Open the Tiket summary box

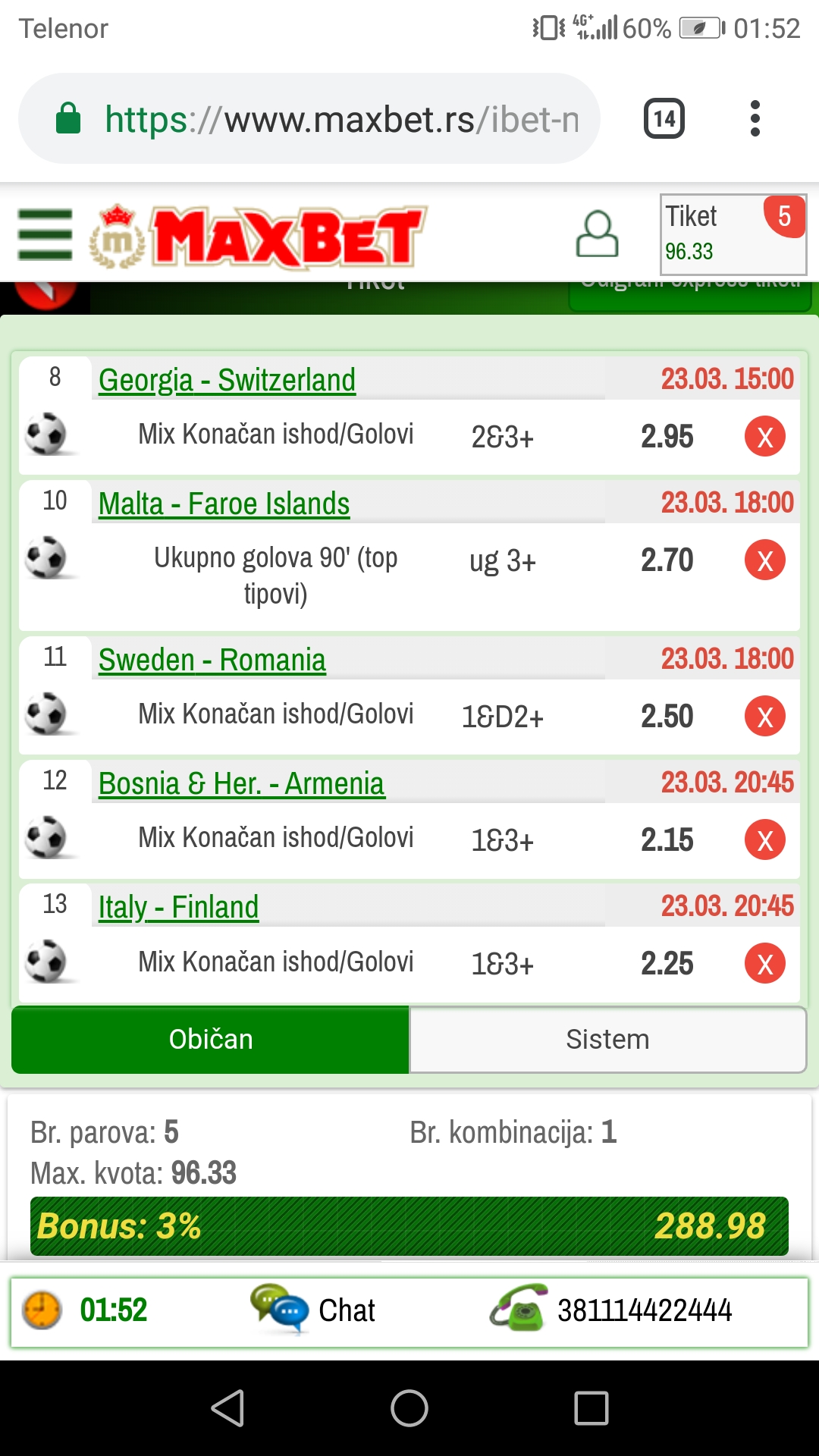tap(733, 234)
